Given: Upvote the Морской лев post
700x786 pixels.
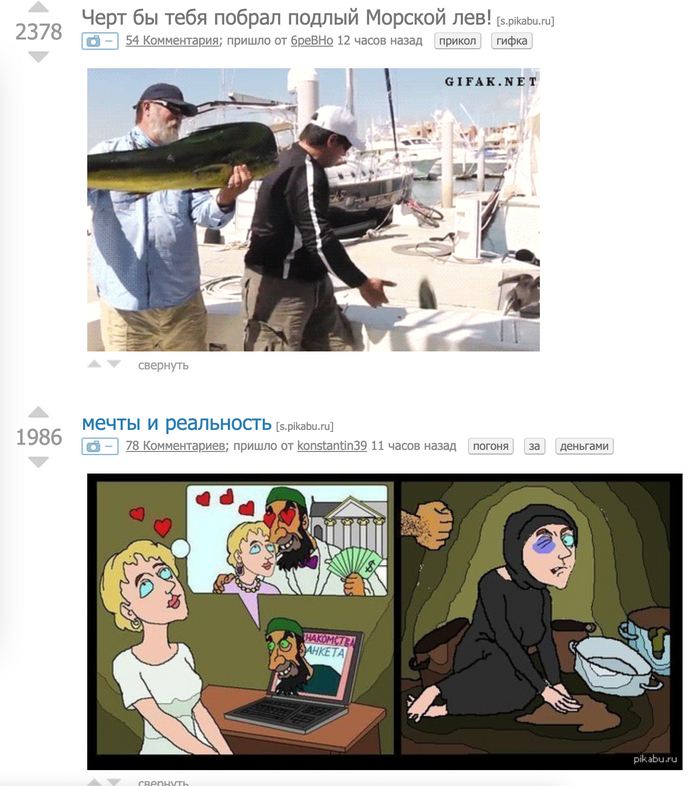Looking at the screenshot, I should coord(38,8).
